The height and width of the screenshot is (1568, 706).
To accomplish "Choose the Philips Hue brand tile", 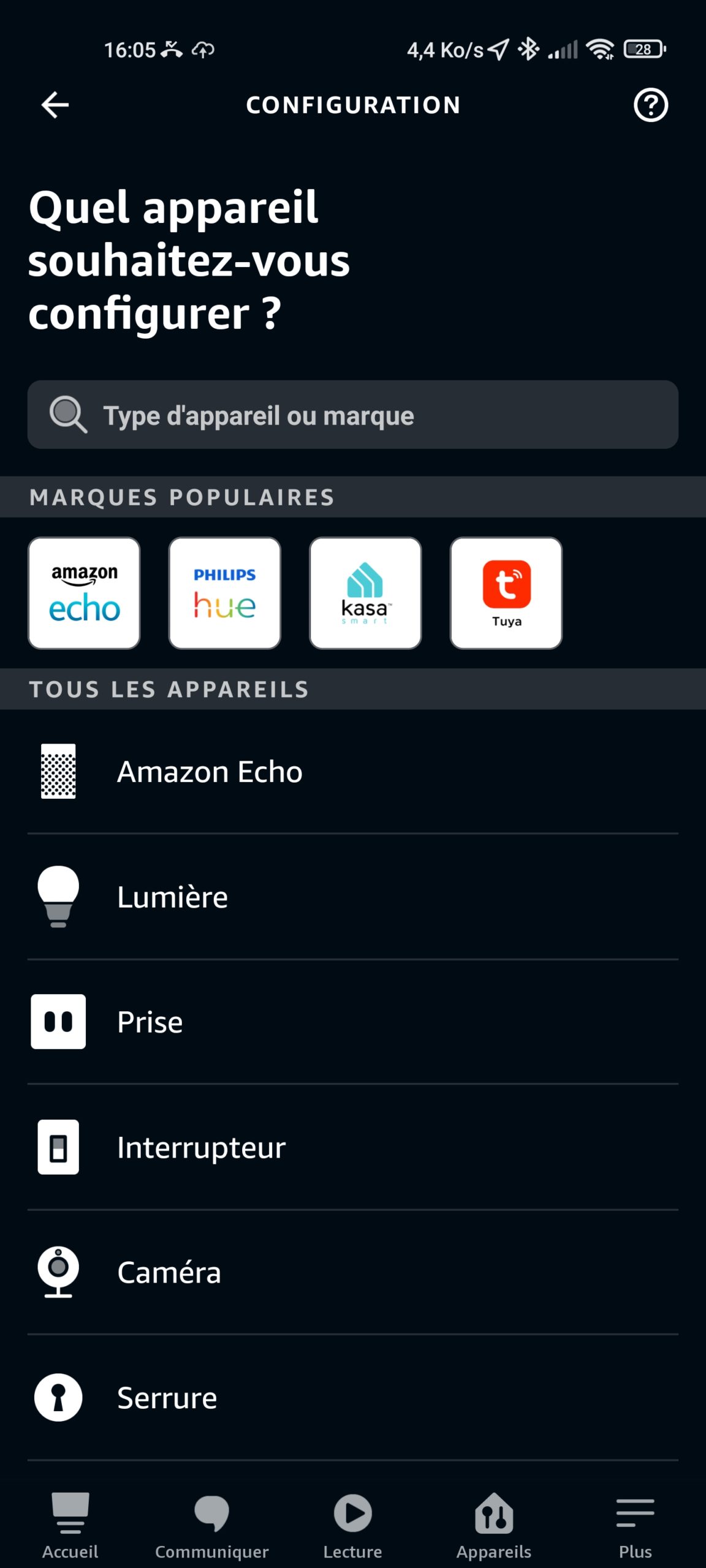I will click(225, 593).
